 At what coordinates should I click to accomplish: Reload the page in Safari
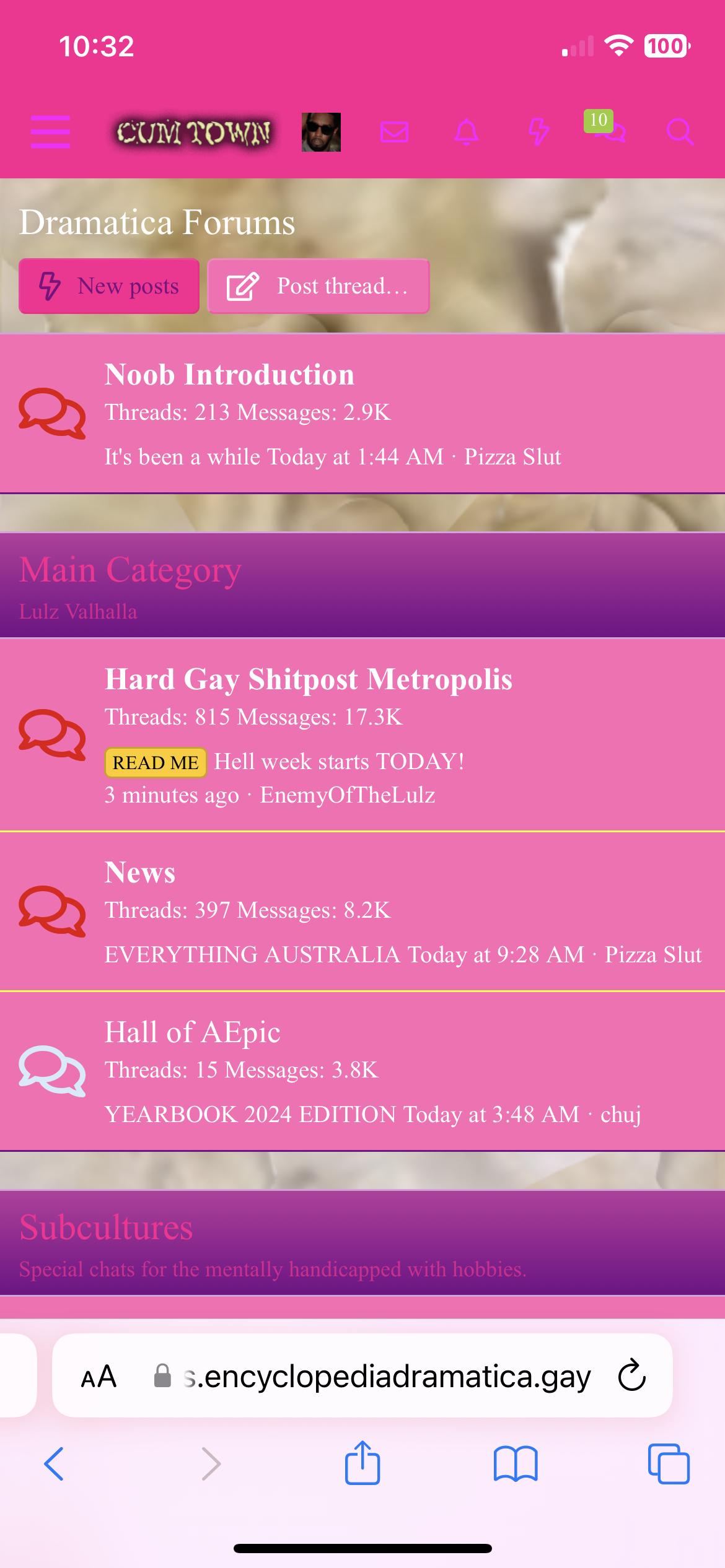point(632,1376)
